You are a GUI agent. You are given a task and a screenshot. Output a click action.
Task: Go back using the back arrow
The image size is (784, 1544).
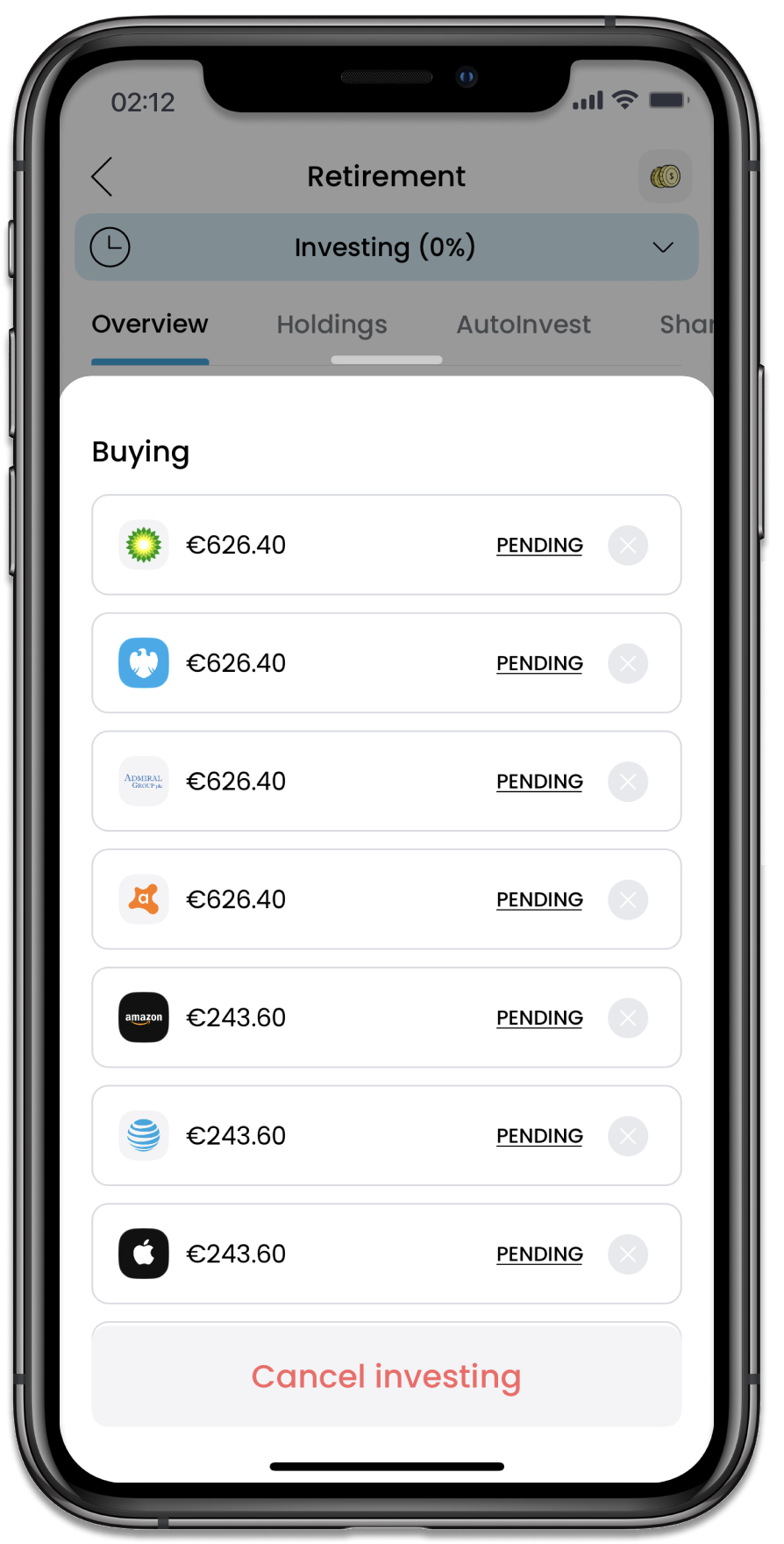103,176
